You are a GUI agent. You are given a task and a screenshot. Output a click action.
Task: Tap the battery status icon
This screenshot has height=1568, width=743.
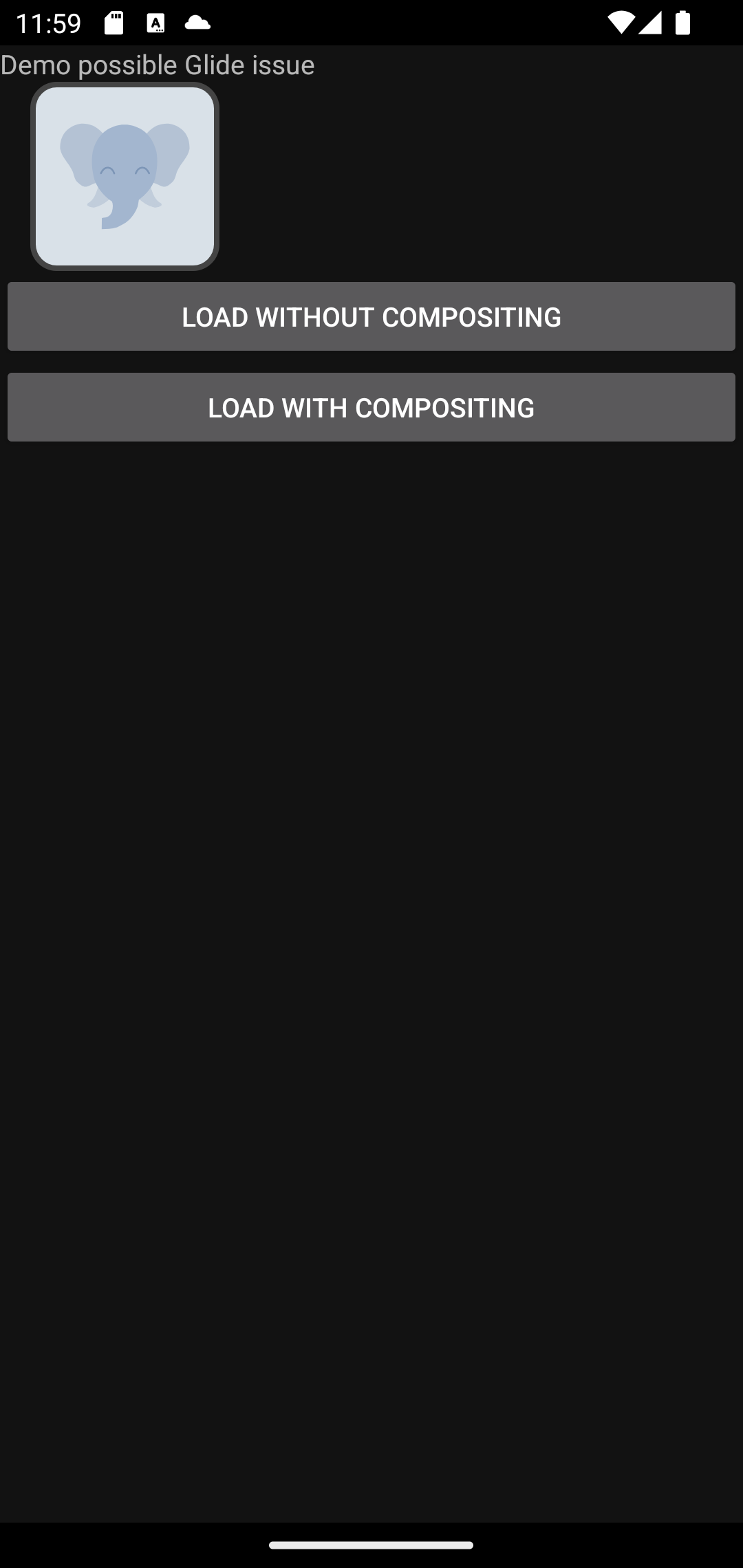click(684, 23)
